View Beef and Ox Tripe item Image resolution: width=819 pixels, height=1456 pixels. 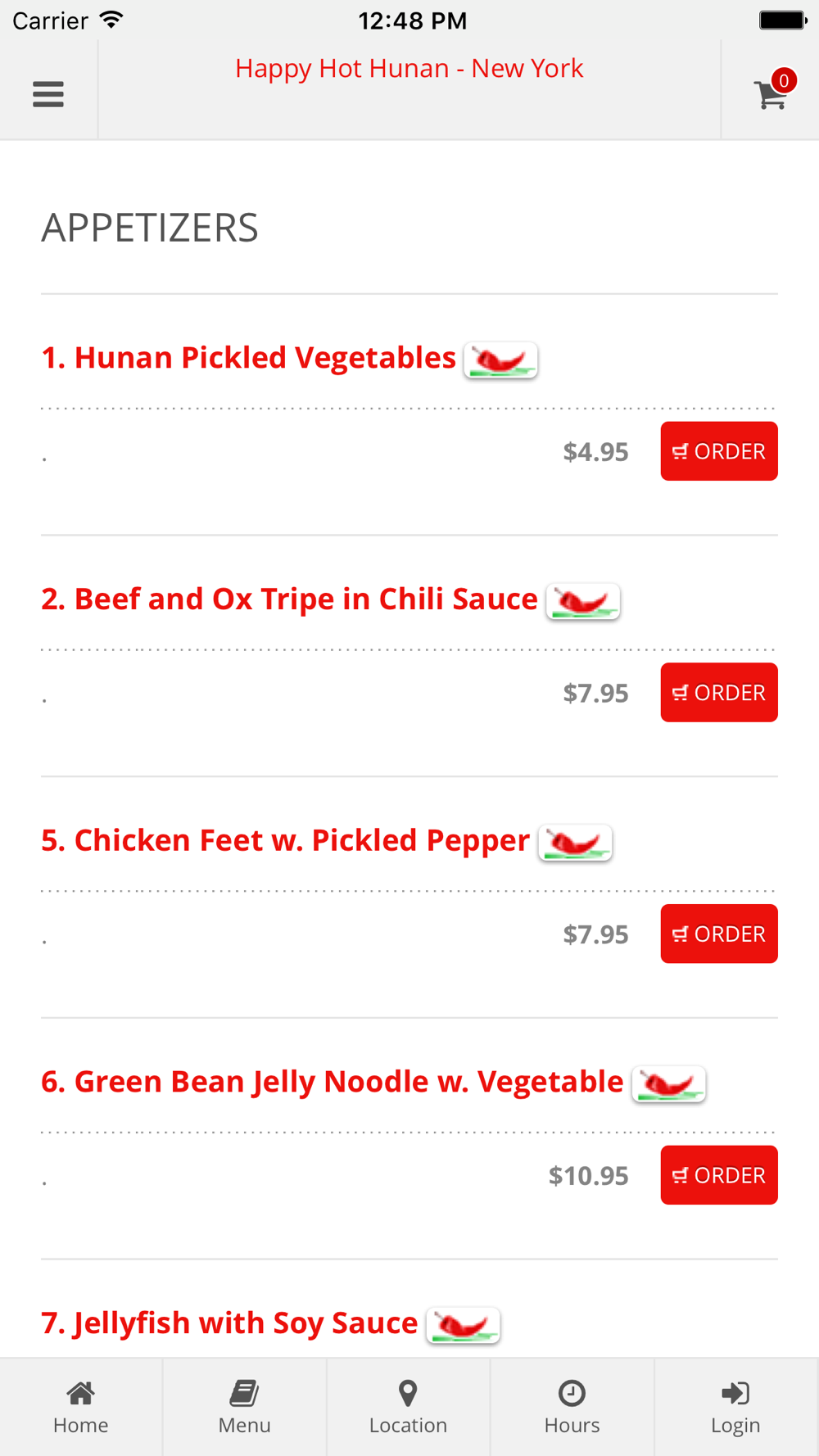click(x=289, y=599)
